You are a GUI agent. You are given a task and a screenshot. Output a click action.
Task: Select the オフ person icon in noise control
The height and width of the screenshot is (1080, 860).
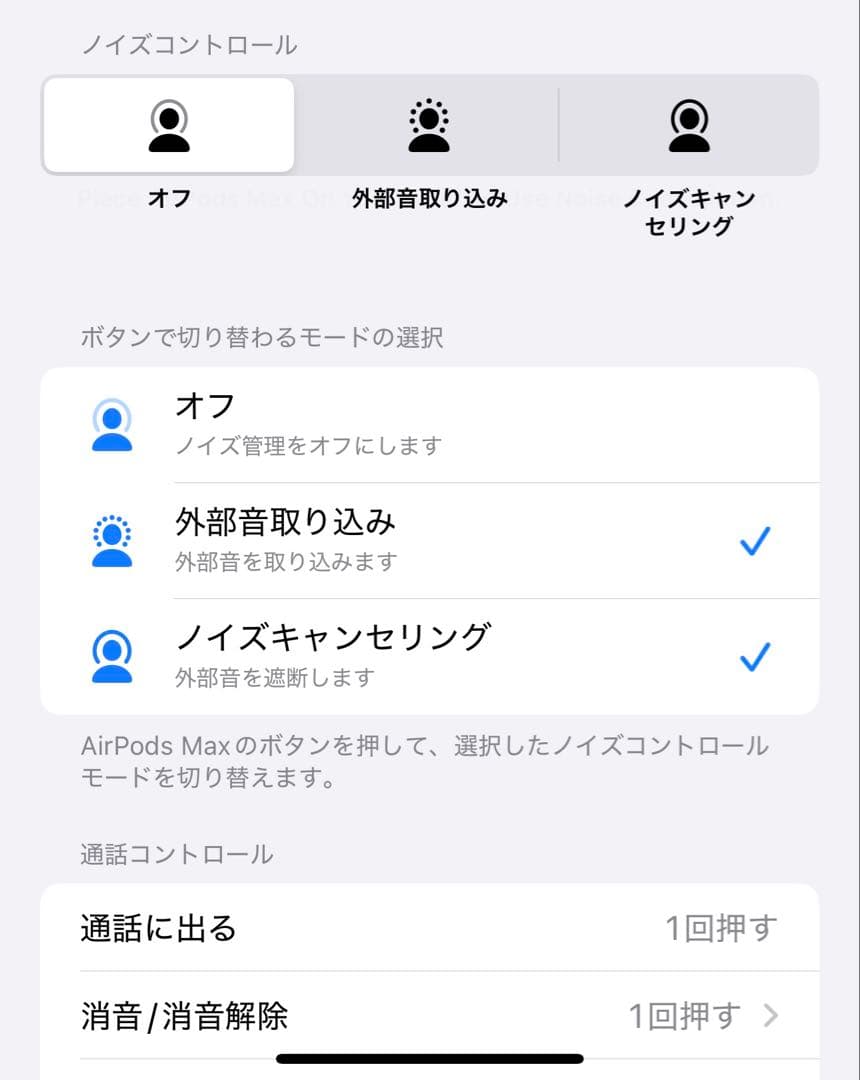click(x=168, y=122)
